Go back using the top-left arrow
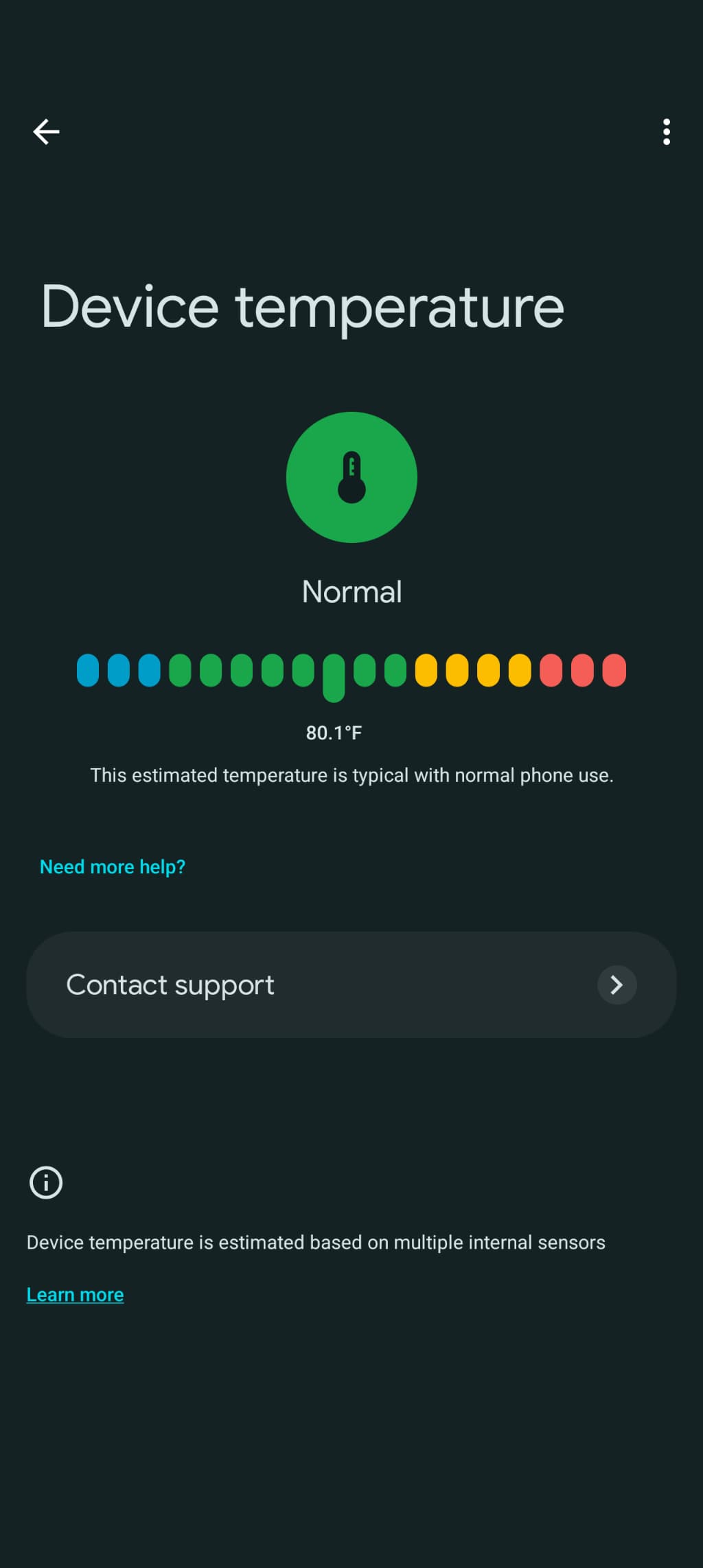 point(46,132)
